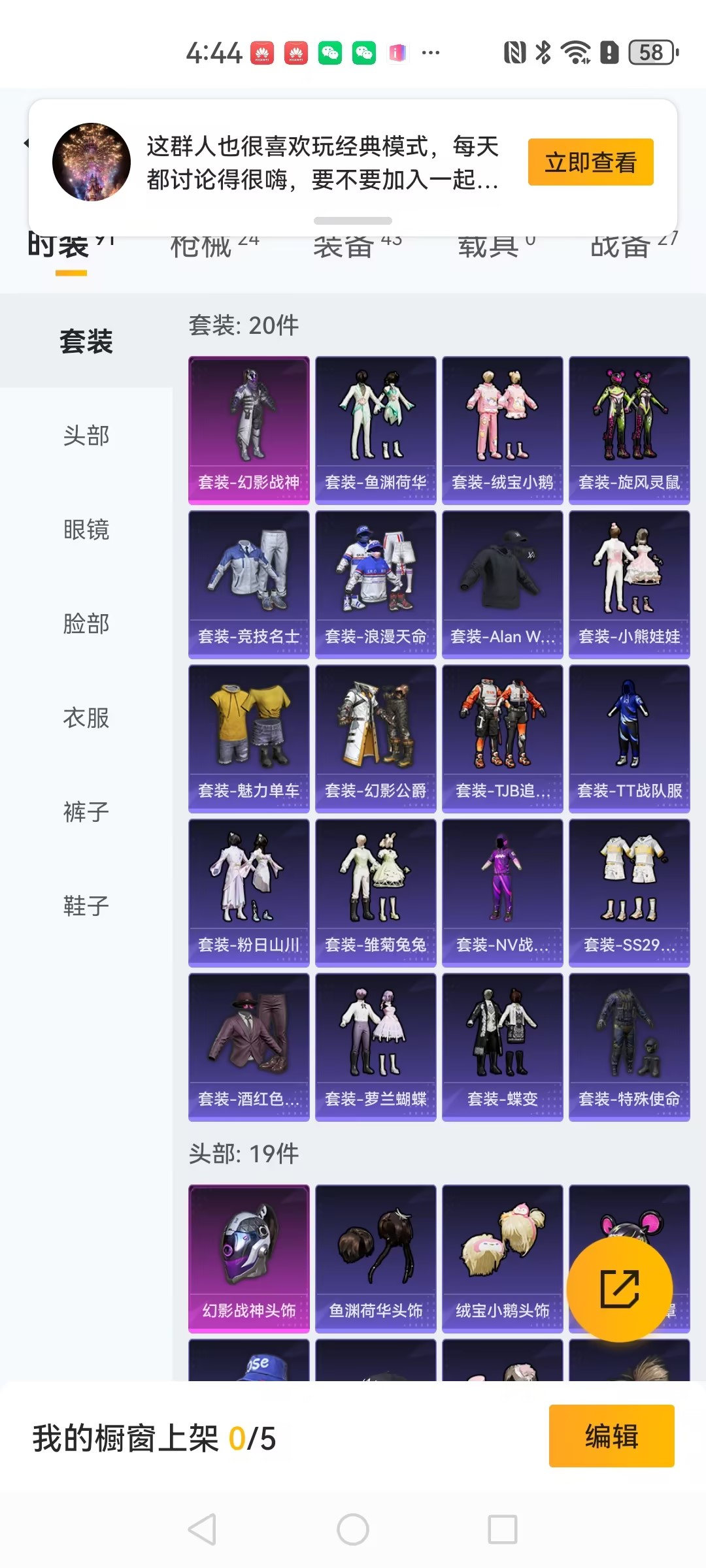
Task: Open the 套装-雏菊兔兔 outfit item
Action: click(376, 892)
